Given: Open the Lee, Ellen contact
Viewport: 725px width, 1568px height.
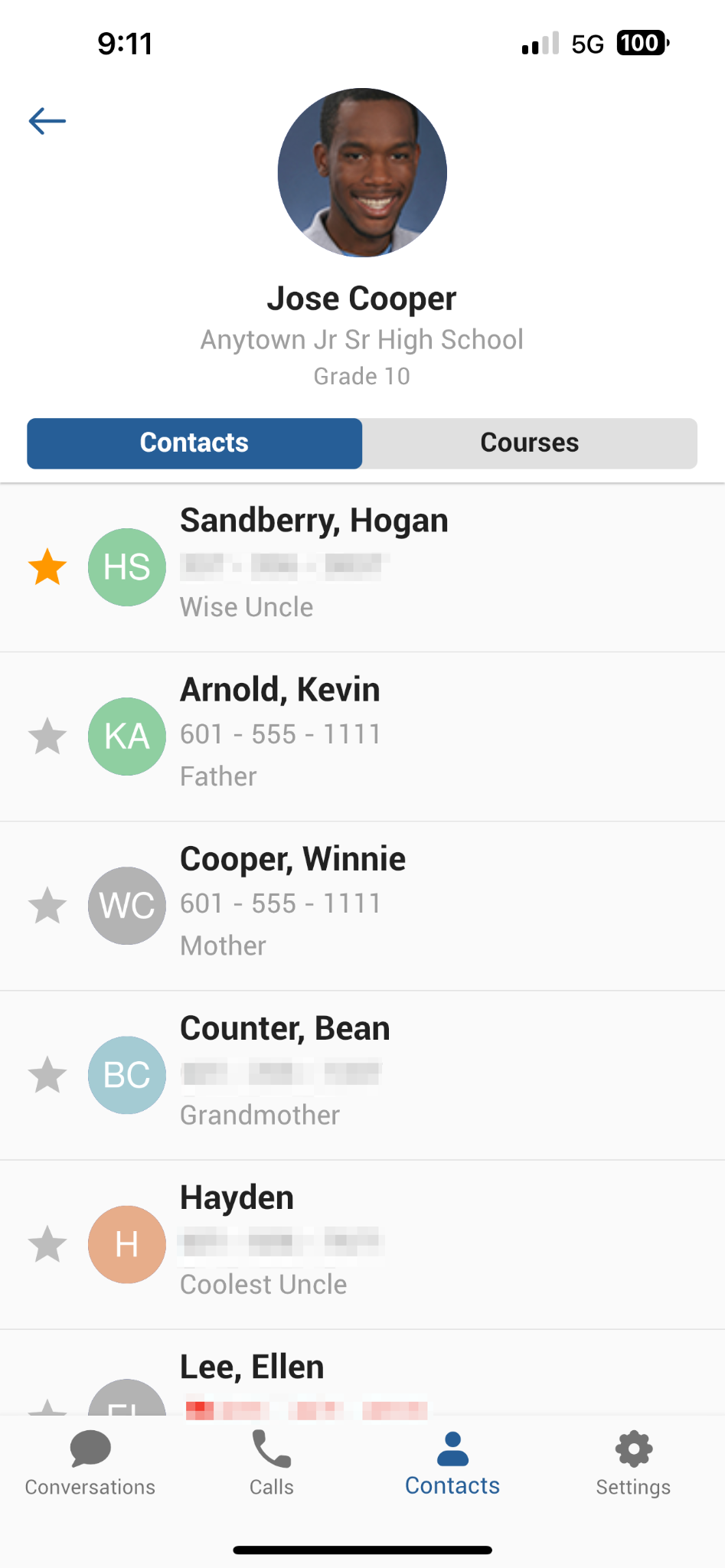Looking at the screenshot, I should tap(362, 1373).
